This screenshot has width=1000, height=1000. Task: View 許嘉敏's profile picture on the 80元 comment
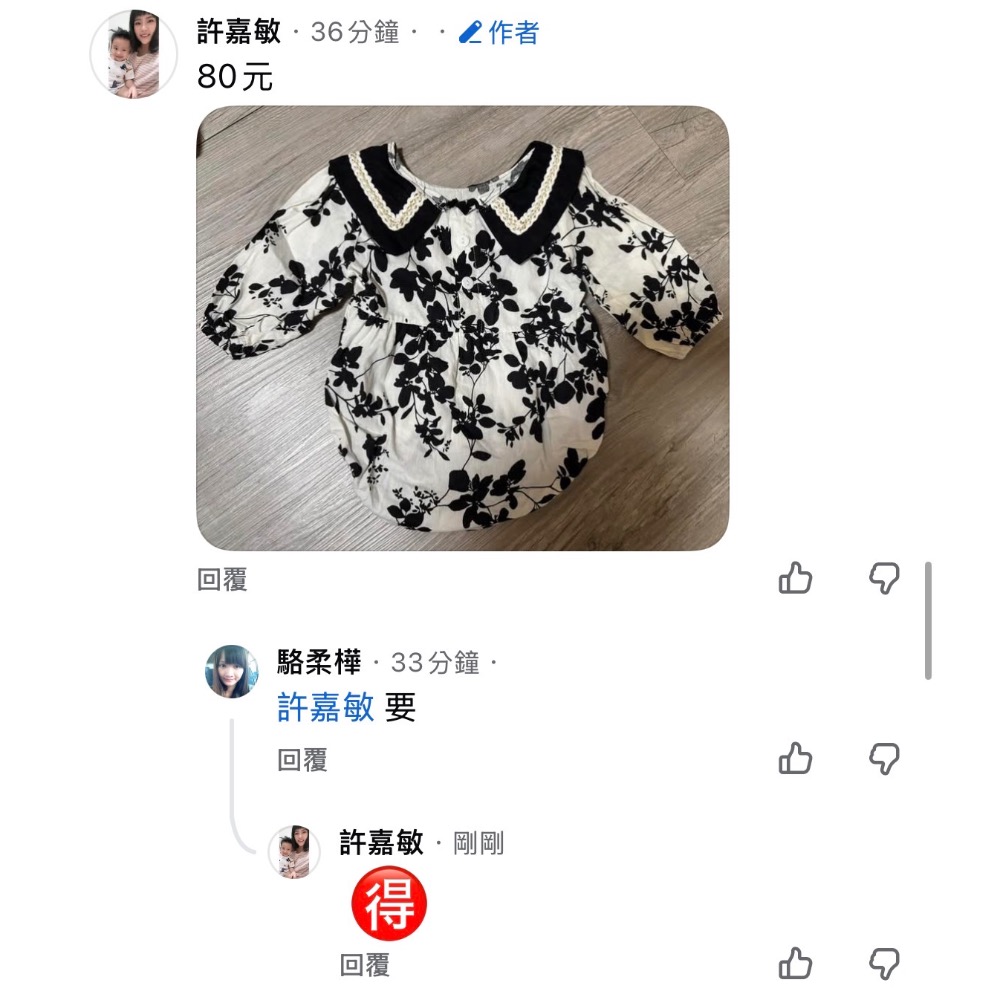click(133, 55)
